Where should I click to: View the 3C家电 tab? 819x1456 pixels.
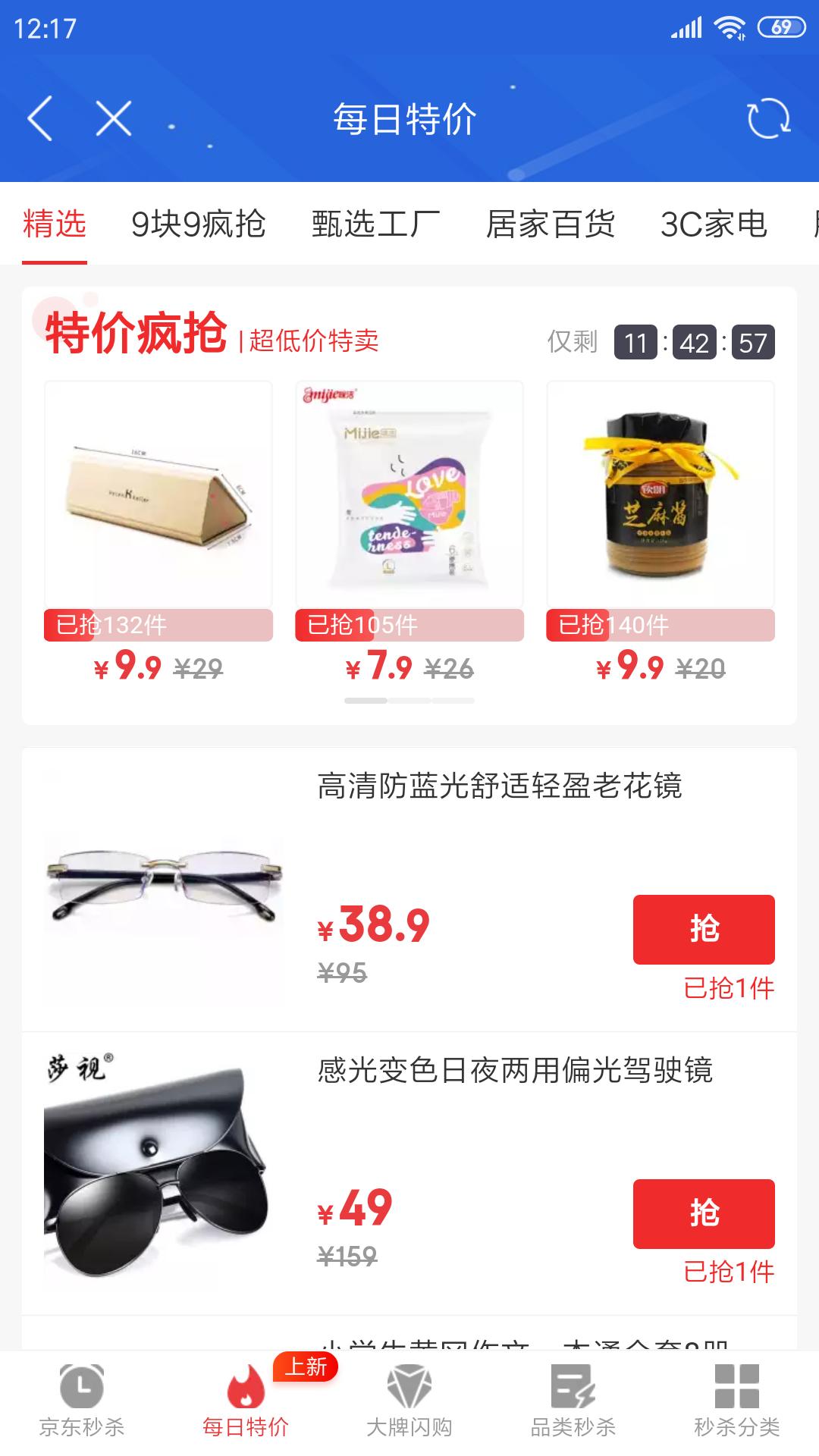[x=714, y=224]
